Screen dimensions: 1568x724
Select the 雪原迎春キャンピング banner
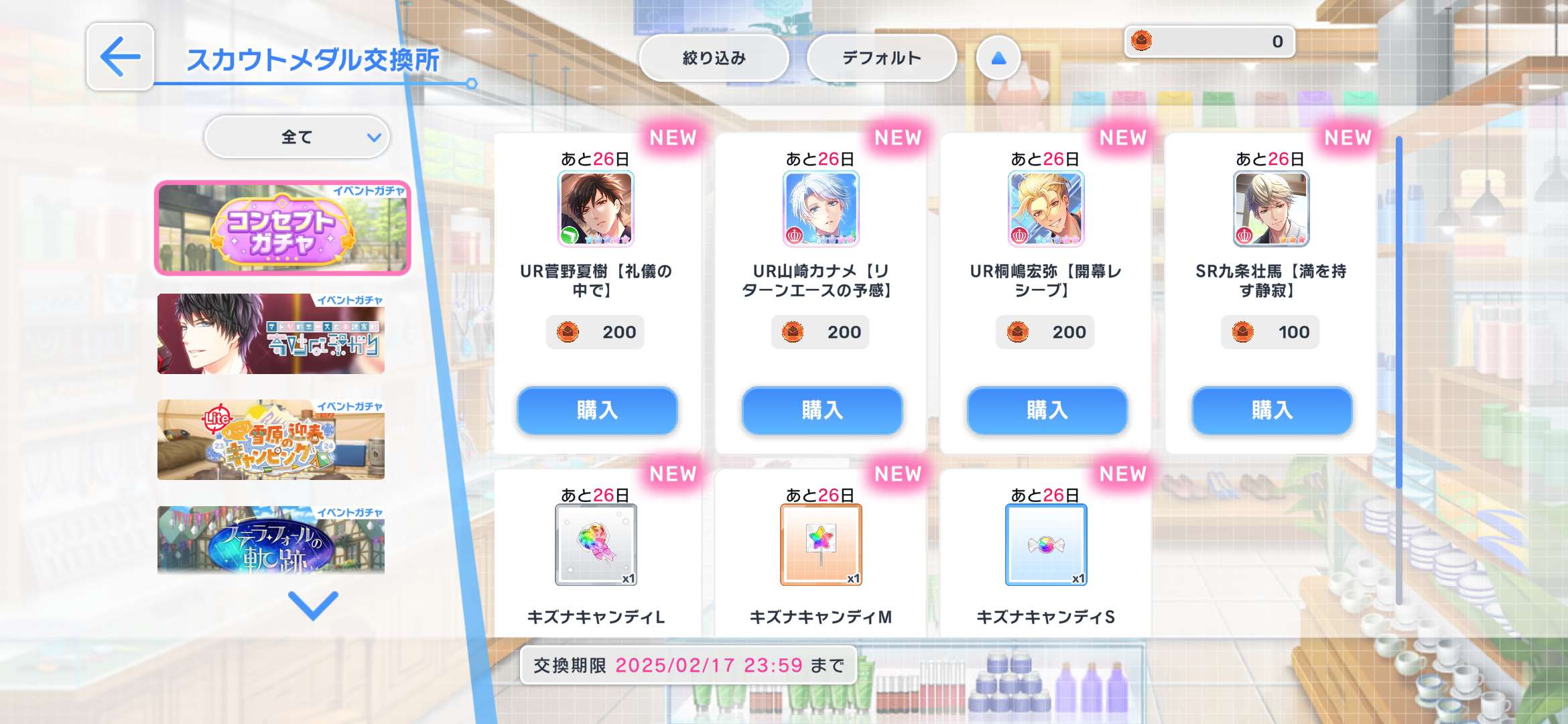tap(271, 440)
